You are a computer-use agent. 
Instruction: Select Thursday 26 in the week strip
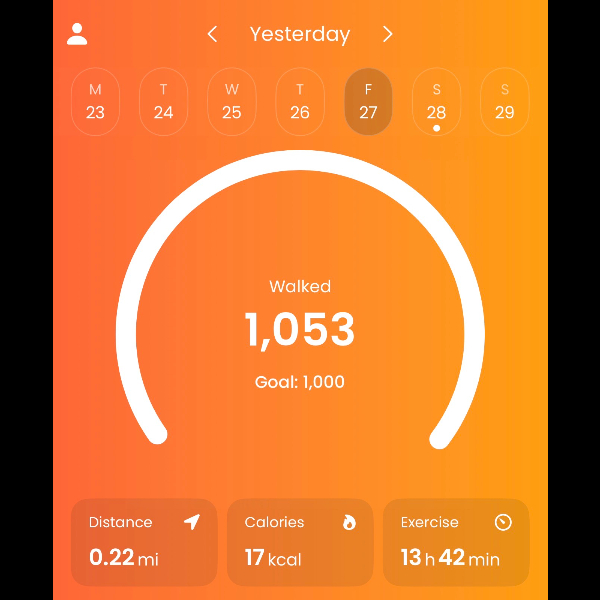click(x=300, y=102)
